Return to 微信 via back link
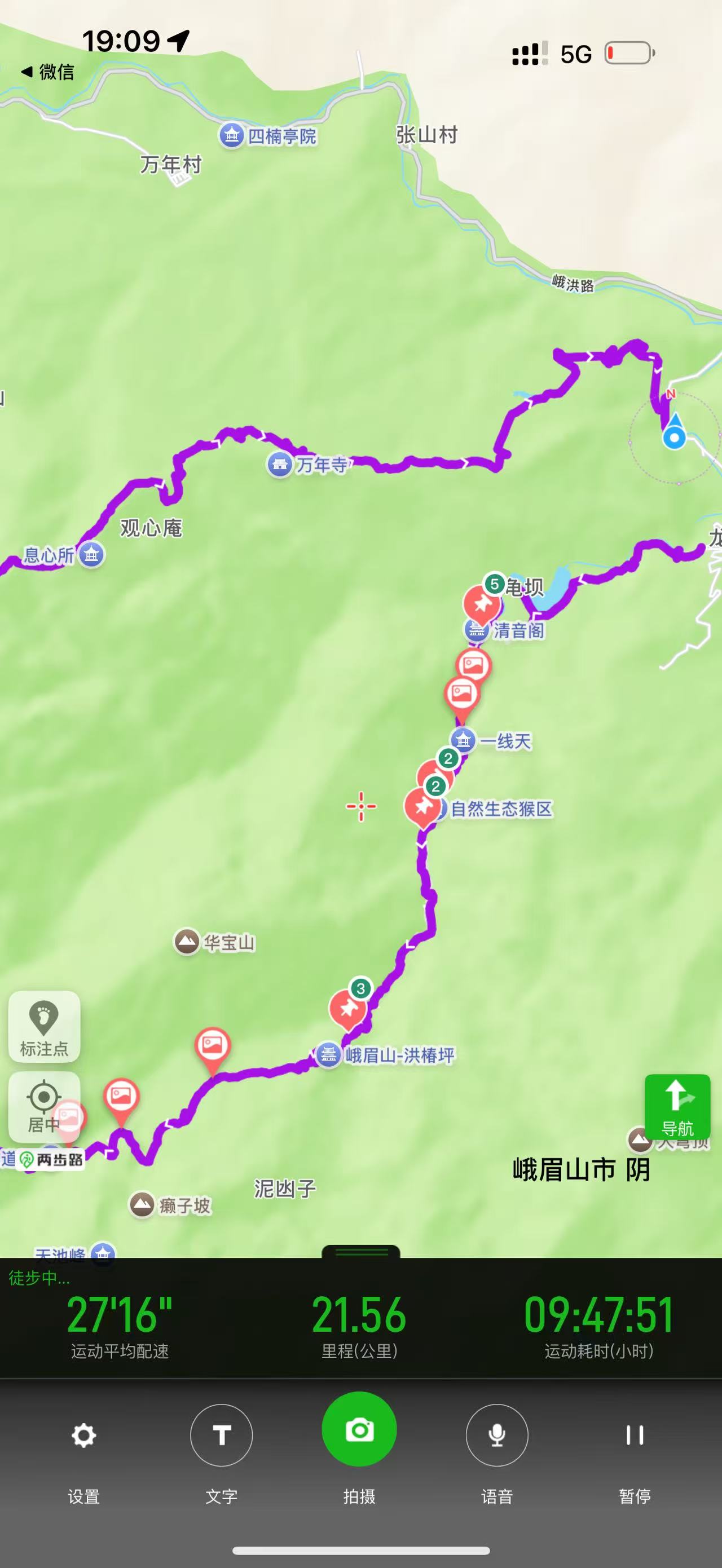The height and width of the screenshot is (1568, 722). [x=47, y=72]
